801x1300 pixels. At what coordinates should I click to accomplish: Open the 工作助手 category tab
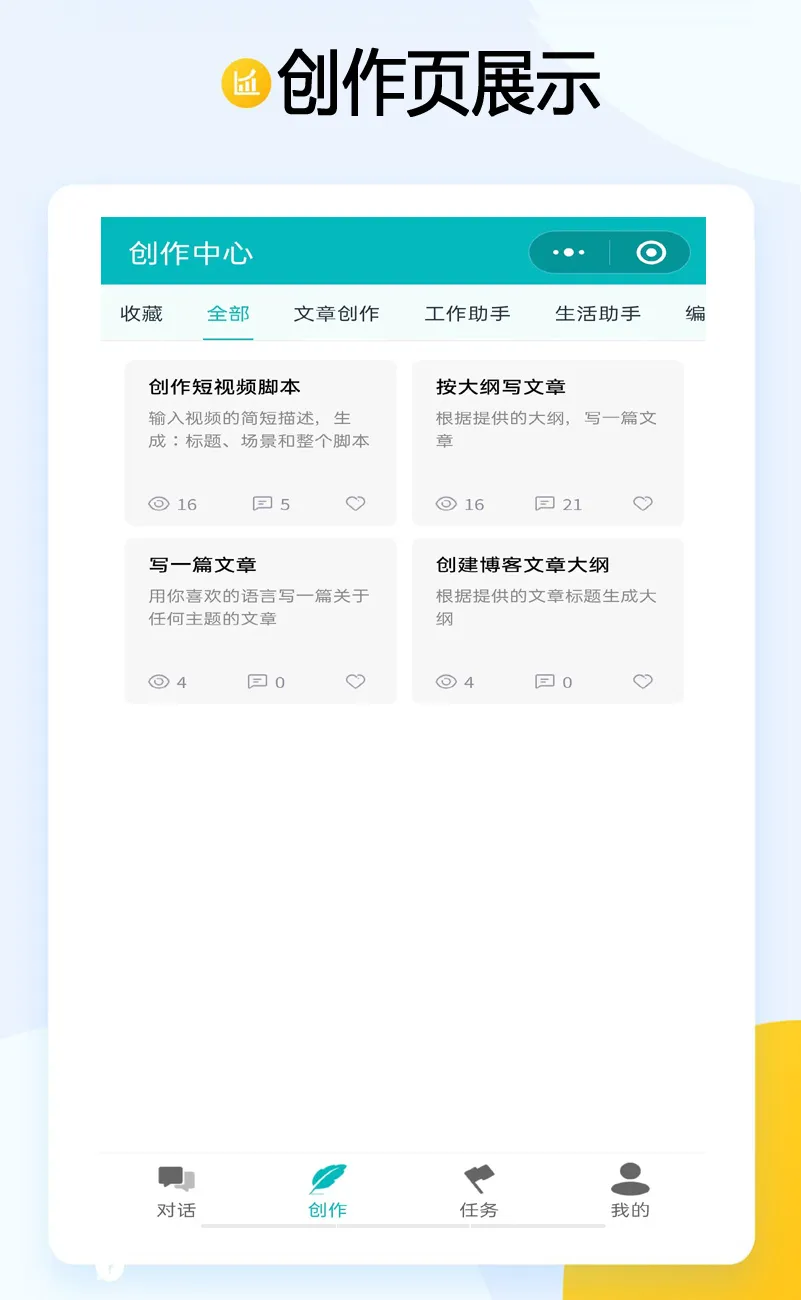click(x=467, y=313)
